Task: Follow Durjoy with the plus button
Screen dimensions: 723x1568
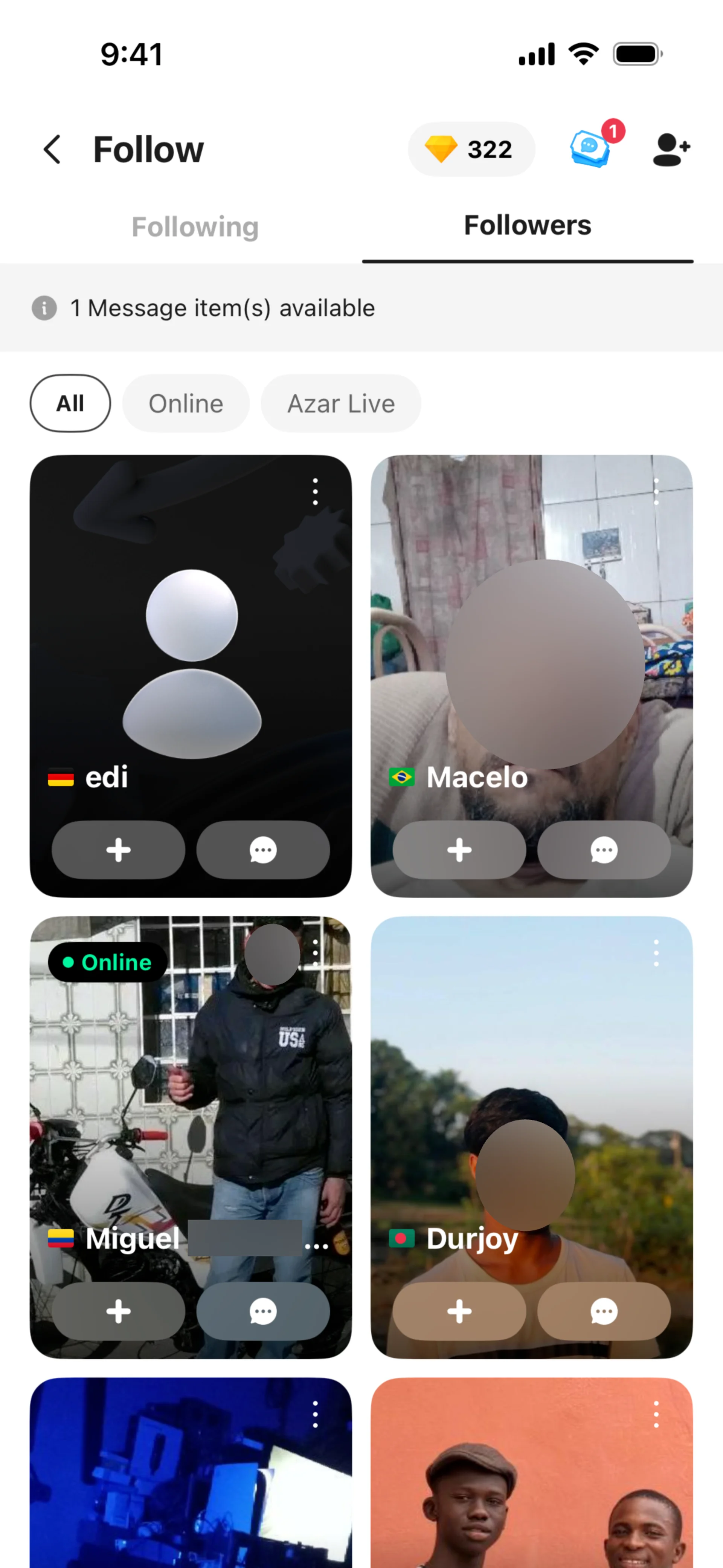Action: pos(459,1311)
